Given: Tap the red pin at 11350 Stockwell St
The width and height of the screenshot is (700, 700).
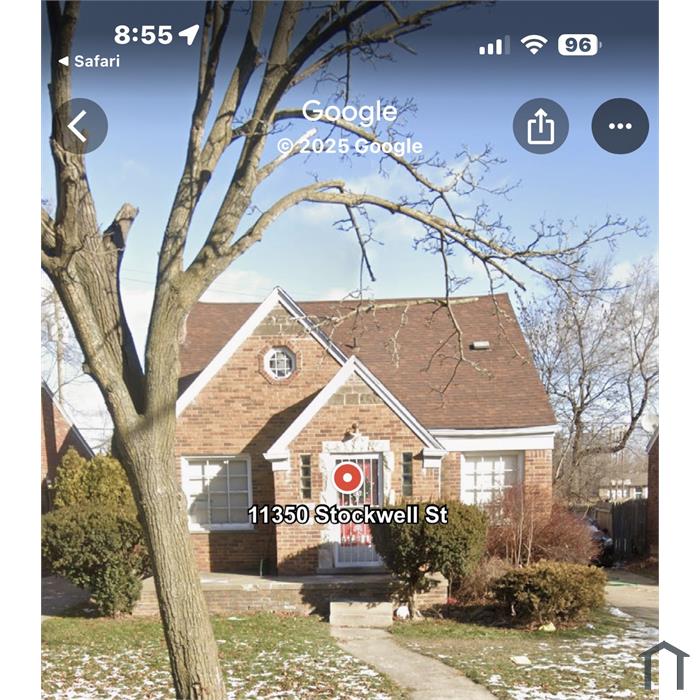Looking at the screenshot, I should tap(347, 477).
